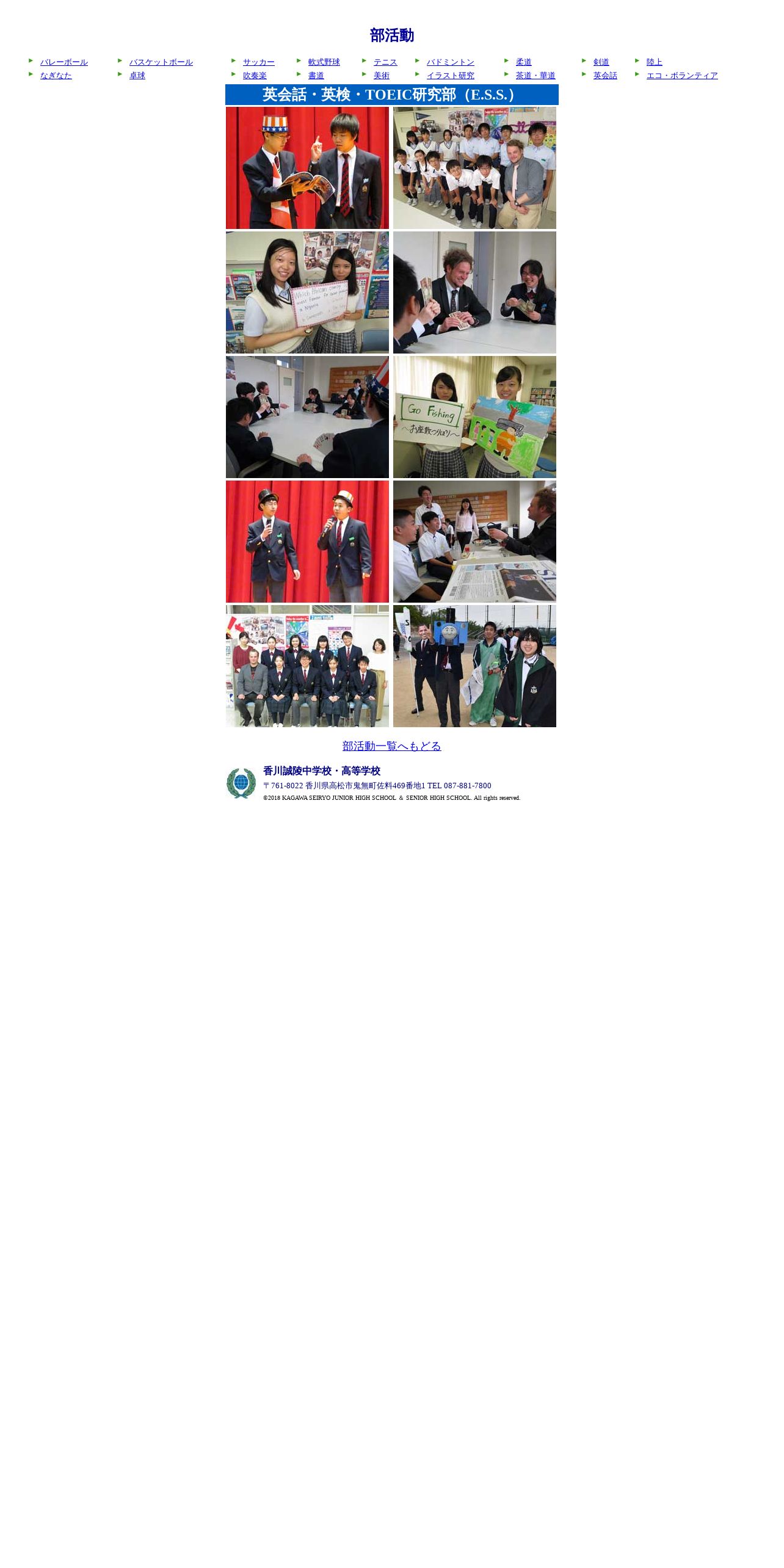Go to the 吹奏楽 club link
The width and height of the screenshot is (784, 1568).
[255, 76]
